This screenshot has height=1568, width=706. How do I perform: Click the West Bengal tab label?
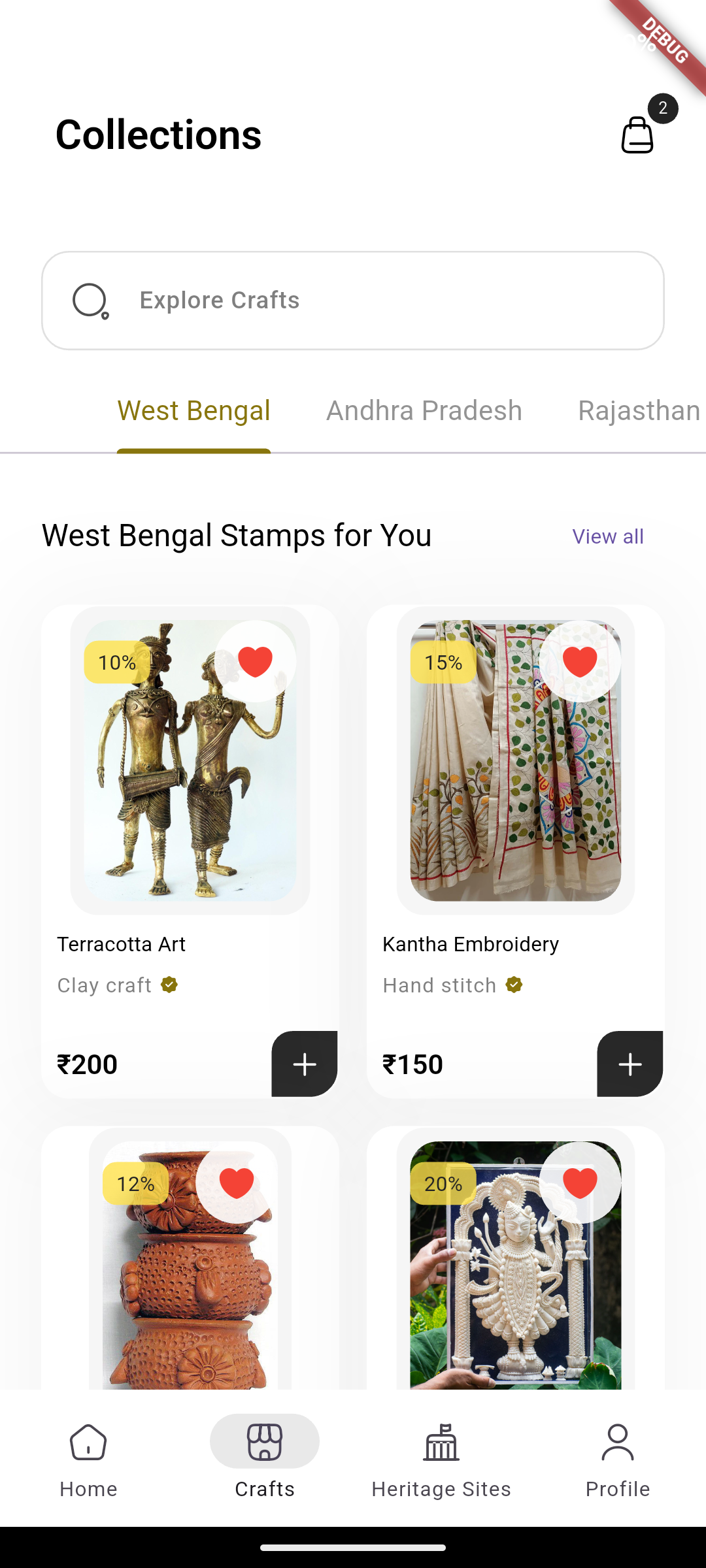click(193, 410)
